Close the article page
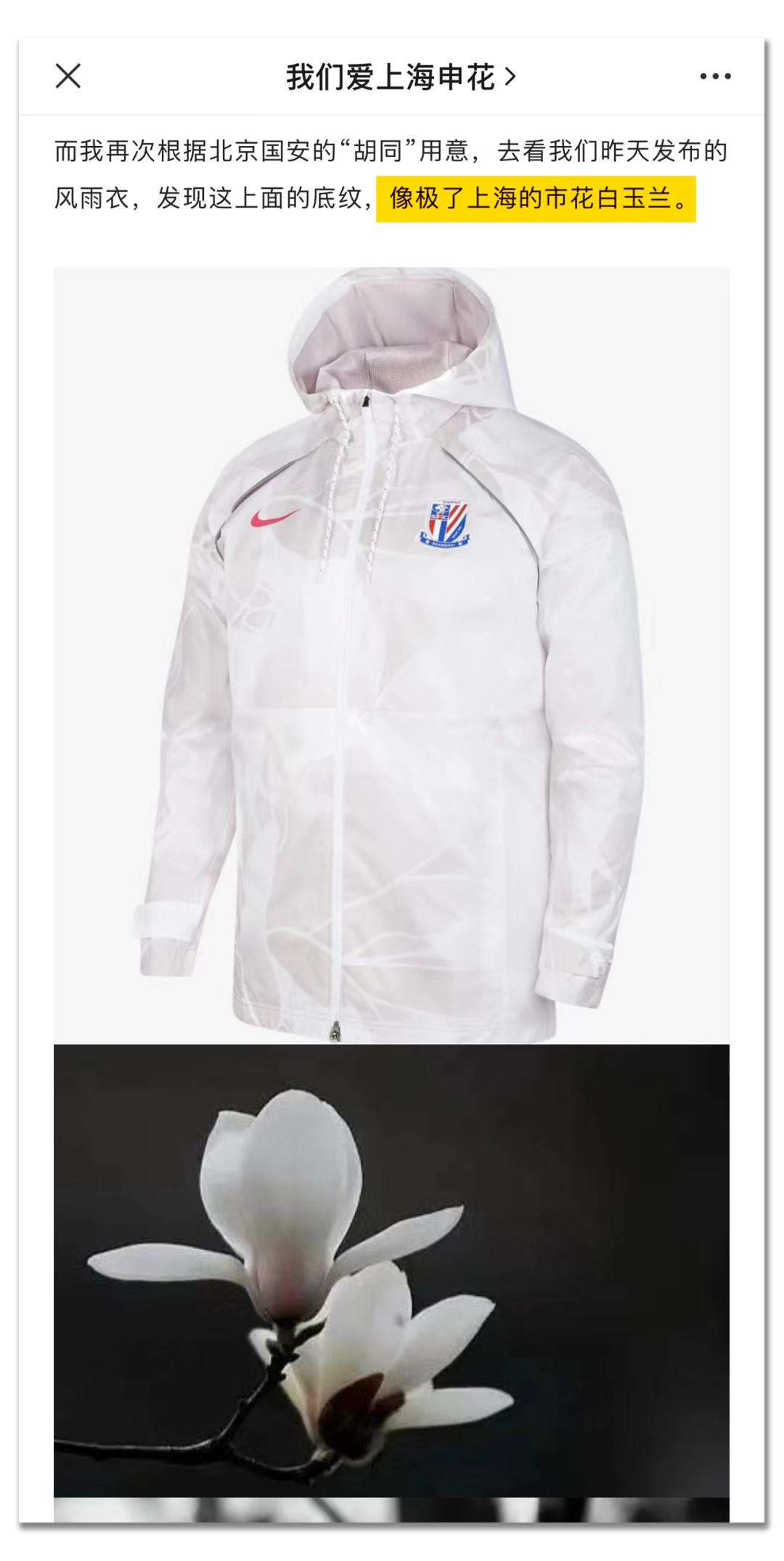This screenshot has height=1561, width=784. point(68,76)
